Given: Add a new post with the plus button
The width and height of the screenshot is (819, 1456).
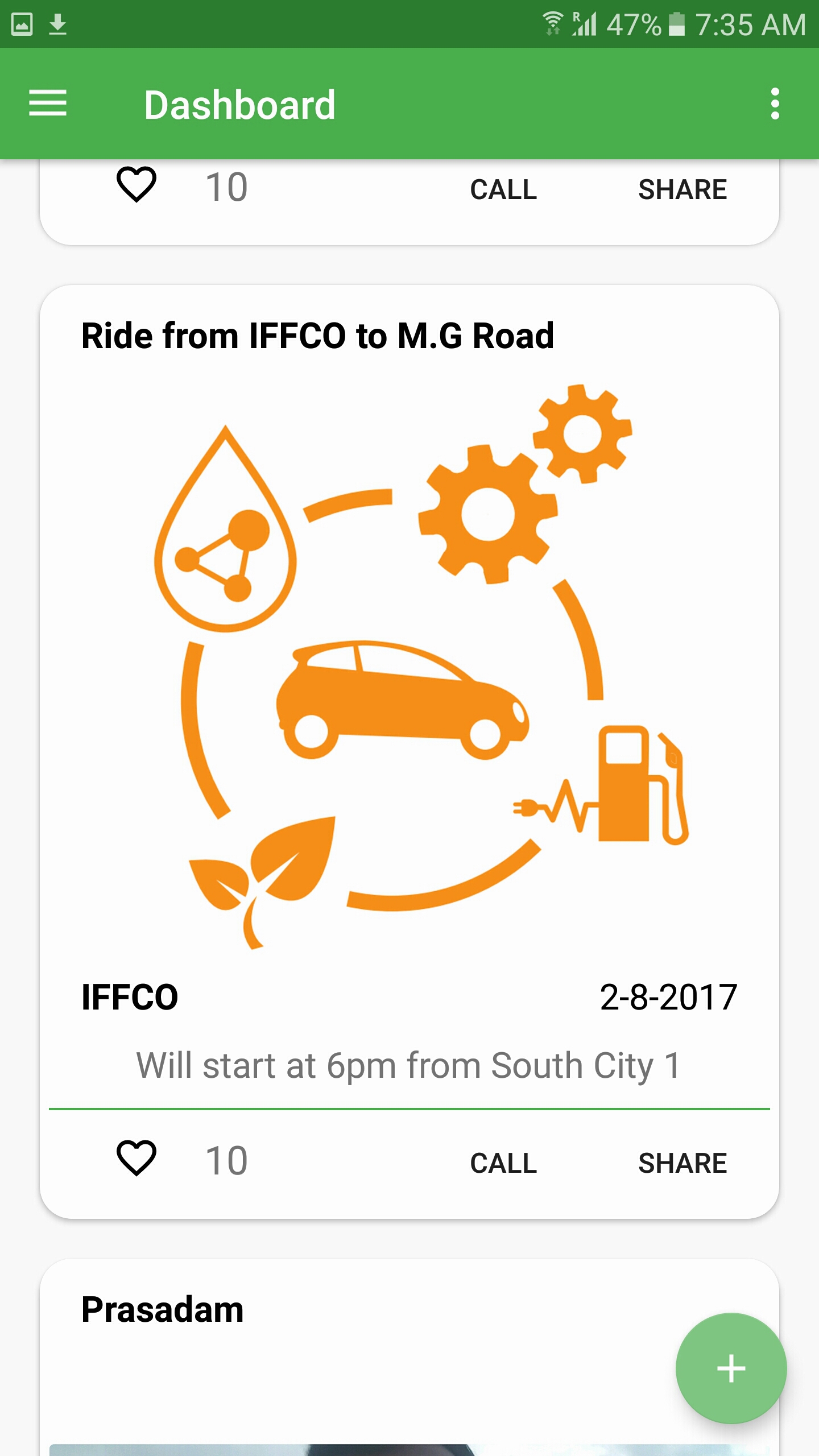Looking at the screenshot, I should 731,1368.
